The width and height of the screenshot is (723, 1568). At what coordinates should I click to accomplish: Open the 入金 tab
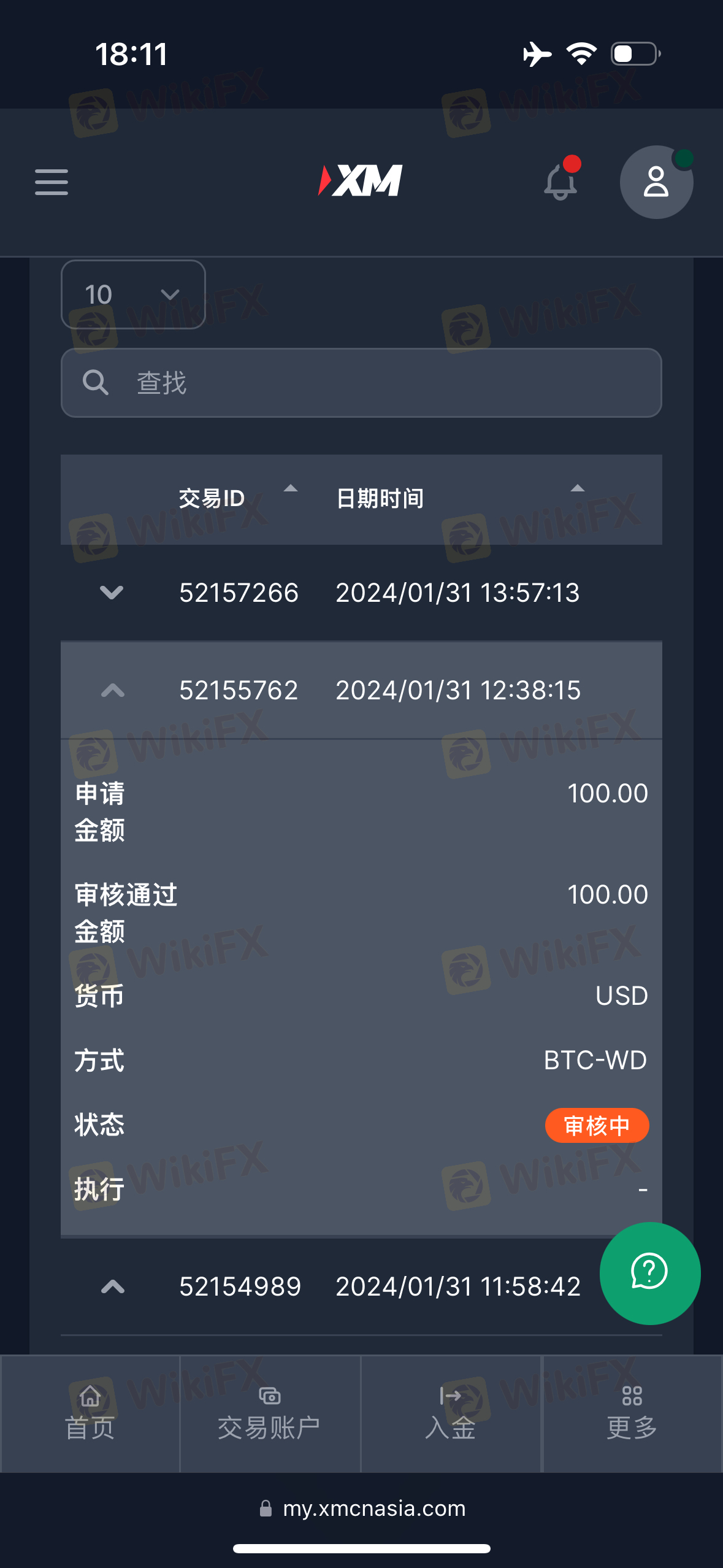451,1413
